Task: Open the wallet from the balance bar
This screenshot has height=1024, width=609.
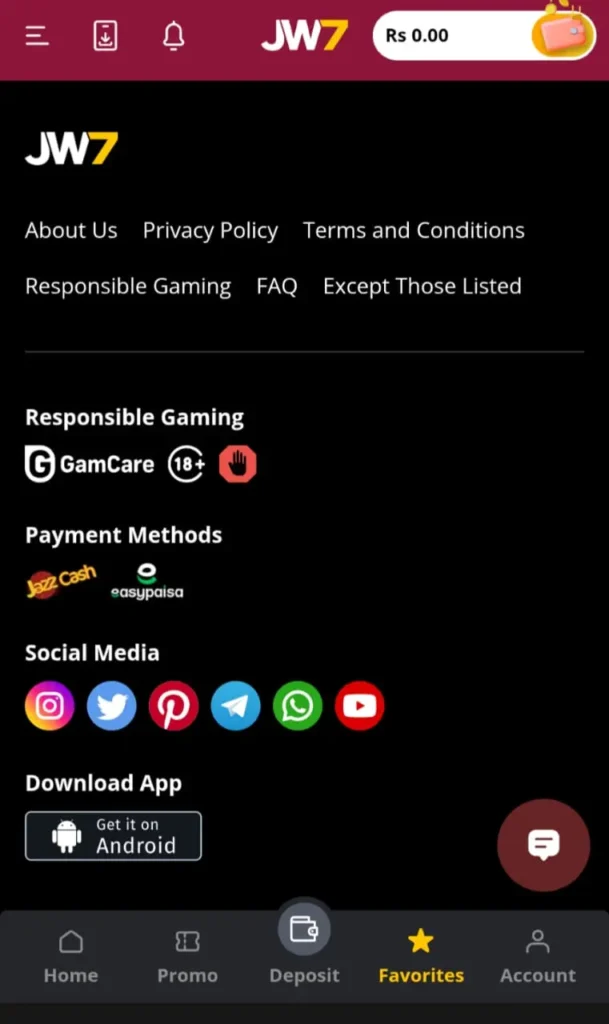Action: pyautogui.click(x=563, y=35)
